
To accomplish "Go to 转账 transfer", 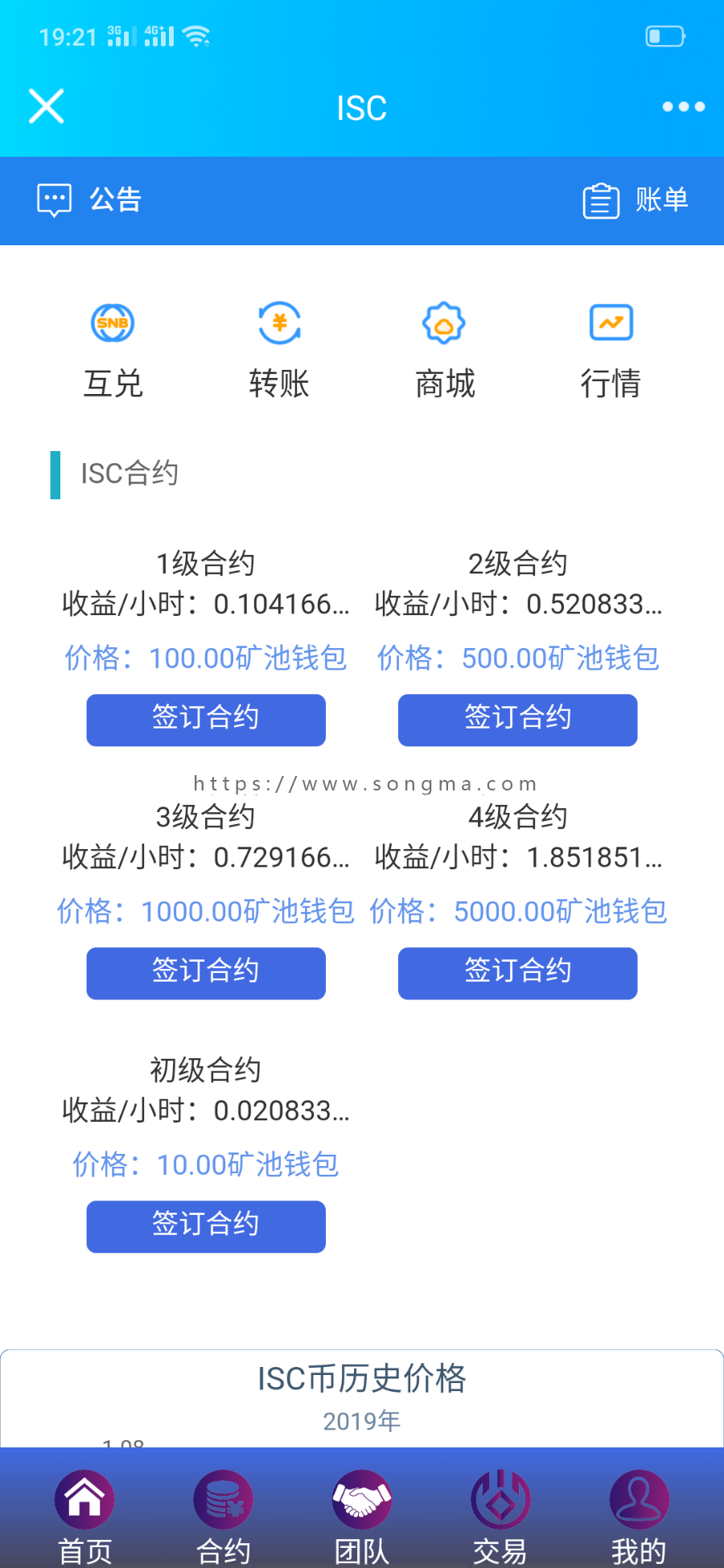I will 279,351.
